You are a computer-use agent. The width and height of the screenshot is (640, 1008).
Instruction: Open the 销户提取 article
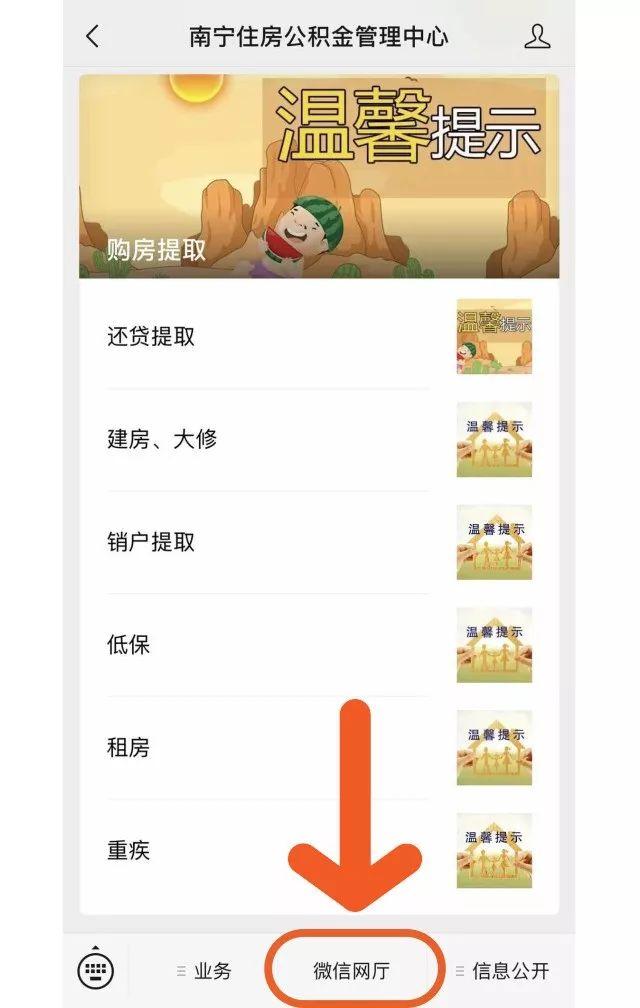coord(318,542)
